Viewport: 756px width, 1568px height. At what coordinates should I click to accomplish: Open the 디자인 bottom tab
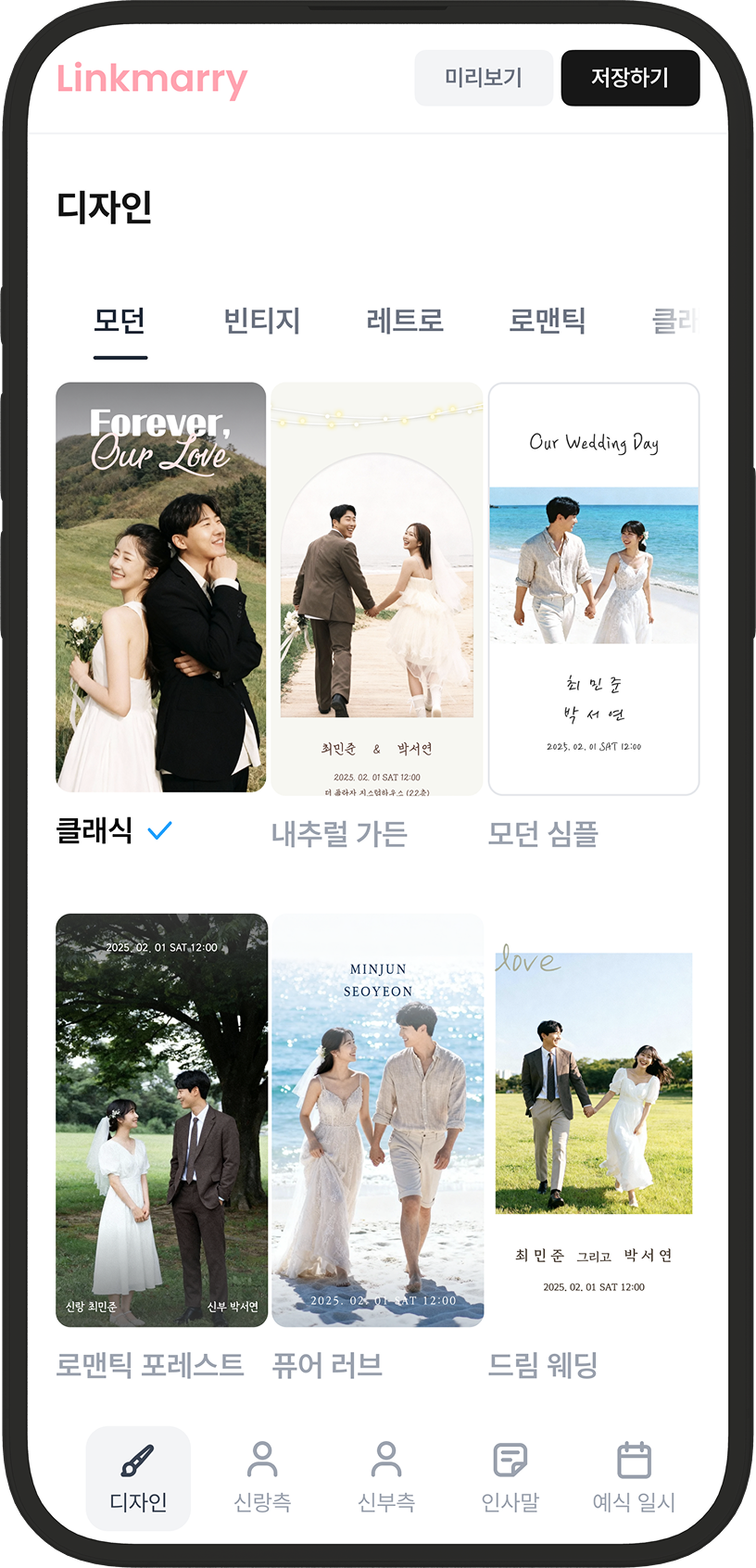tap(138, 1478)
